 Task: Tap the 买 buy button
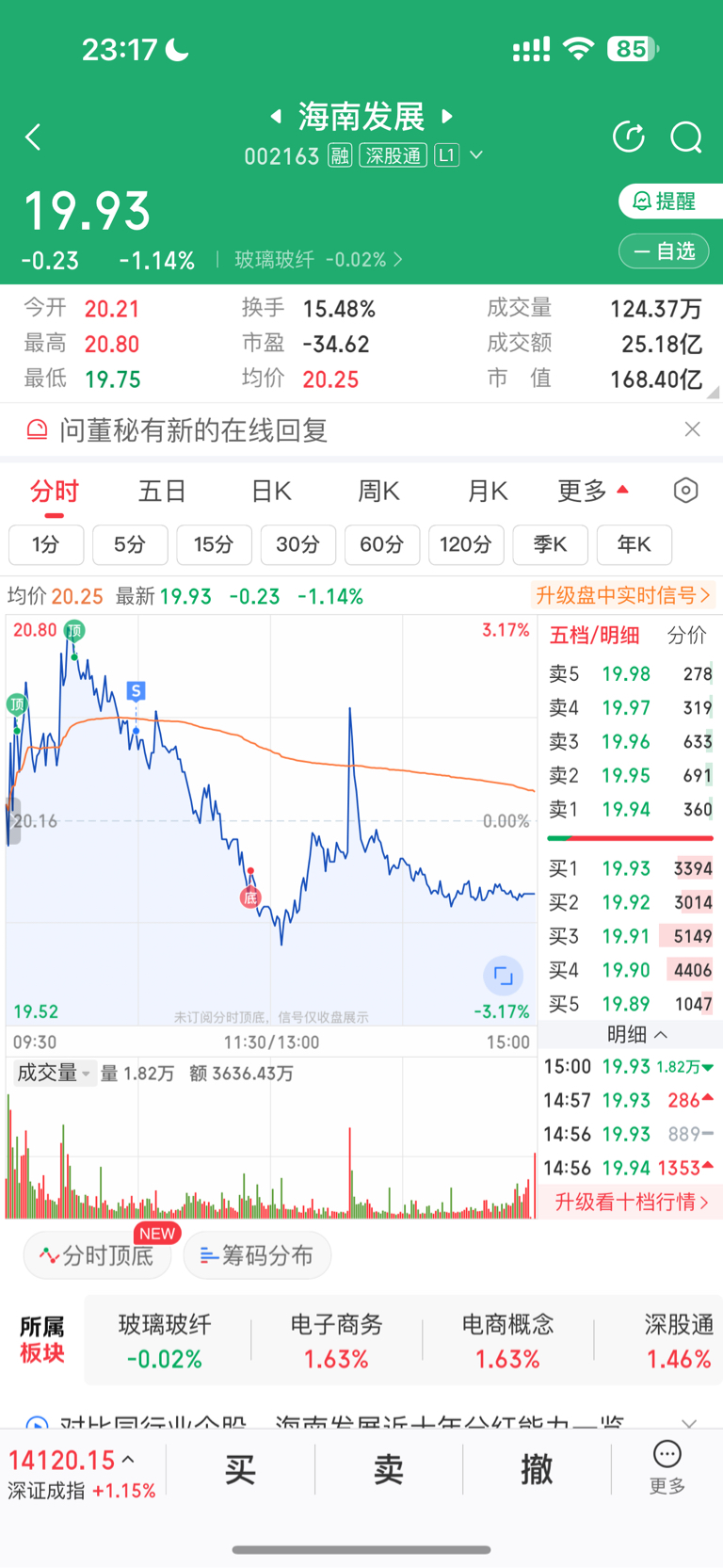point(240,1468)
